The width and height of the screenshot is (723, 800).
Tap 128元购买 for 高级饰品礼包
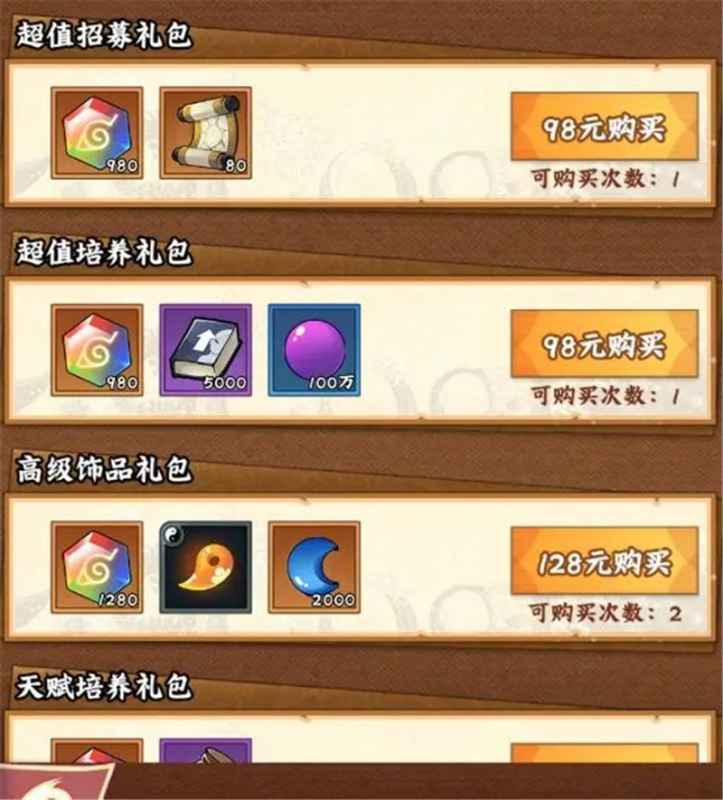tap(603, 563)
